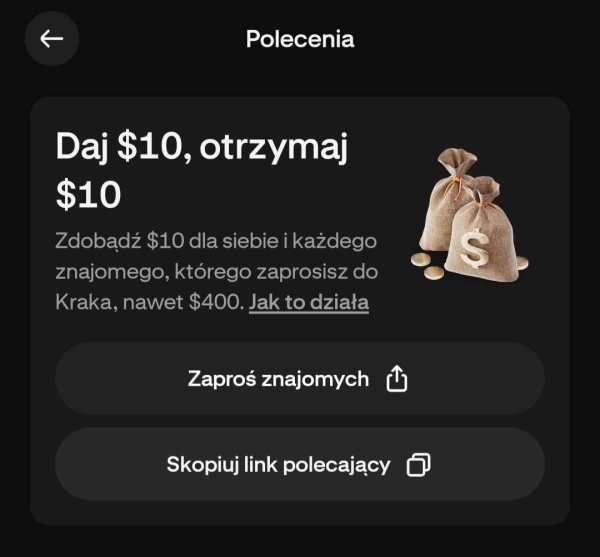The height and width of the screenshot is (557, 600).
Task: Copy the referral link with Skopiuj link polecający
Action: tap(299, 465)
